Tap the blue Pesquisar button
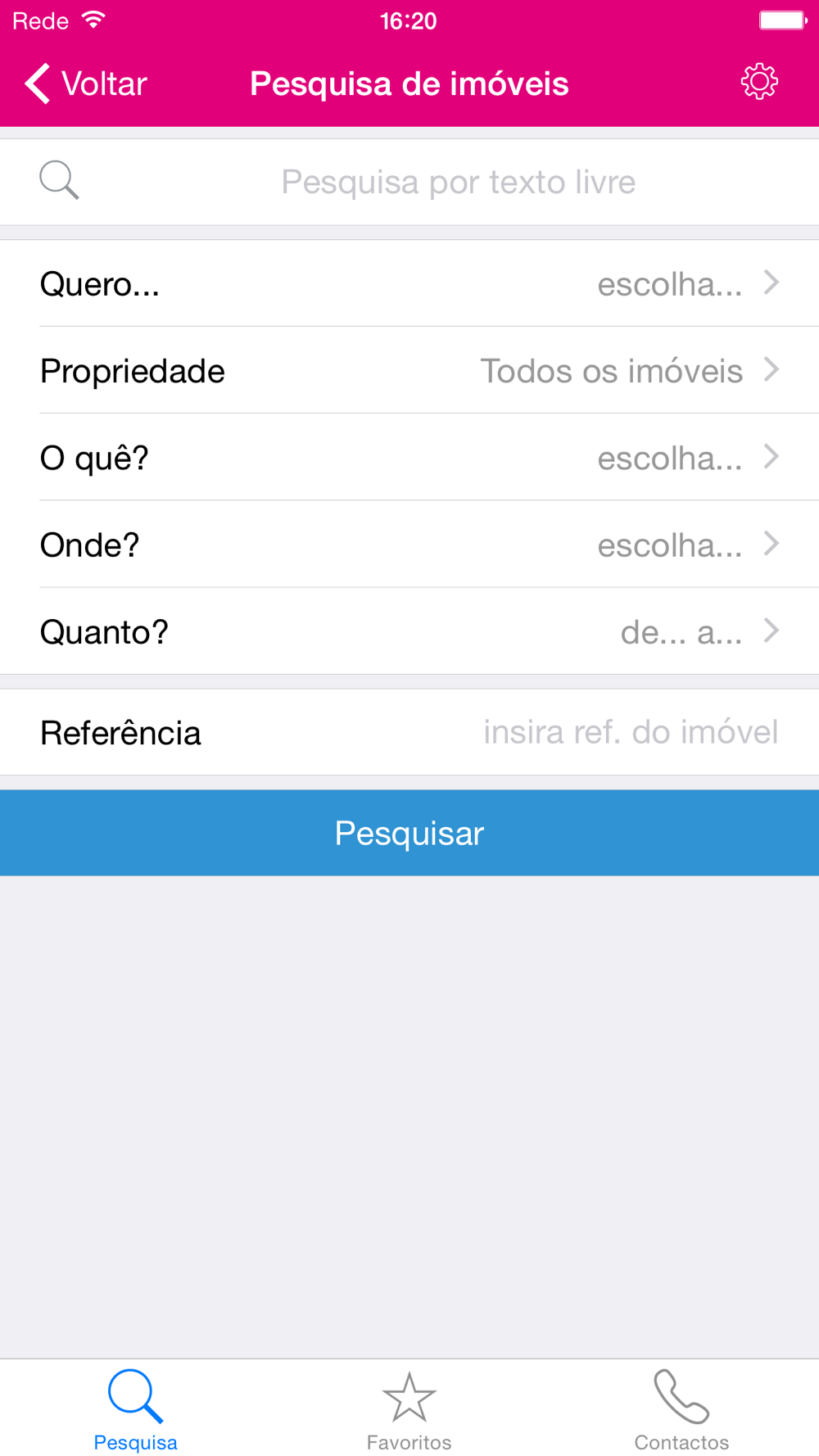The image size is (819, 1456). [x=409, y=833]
